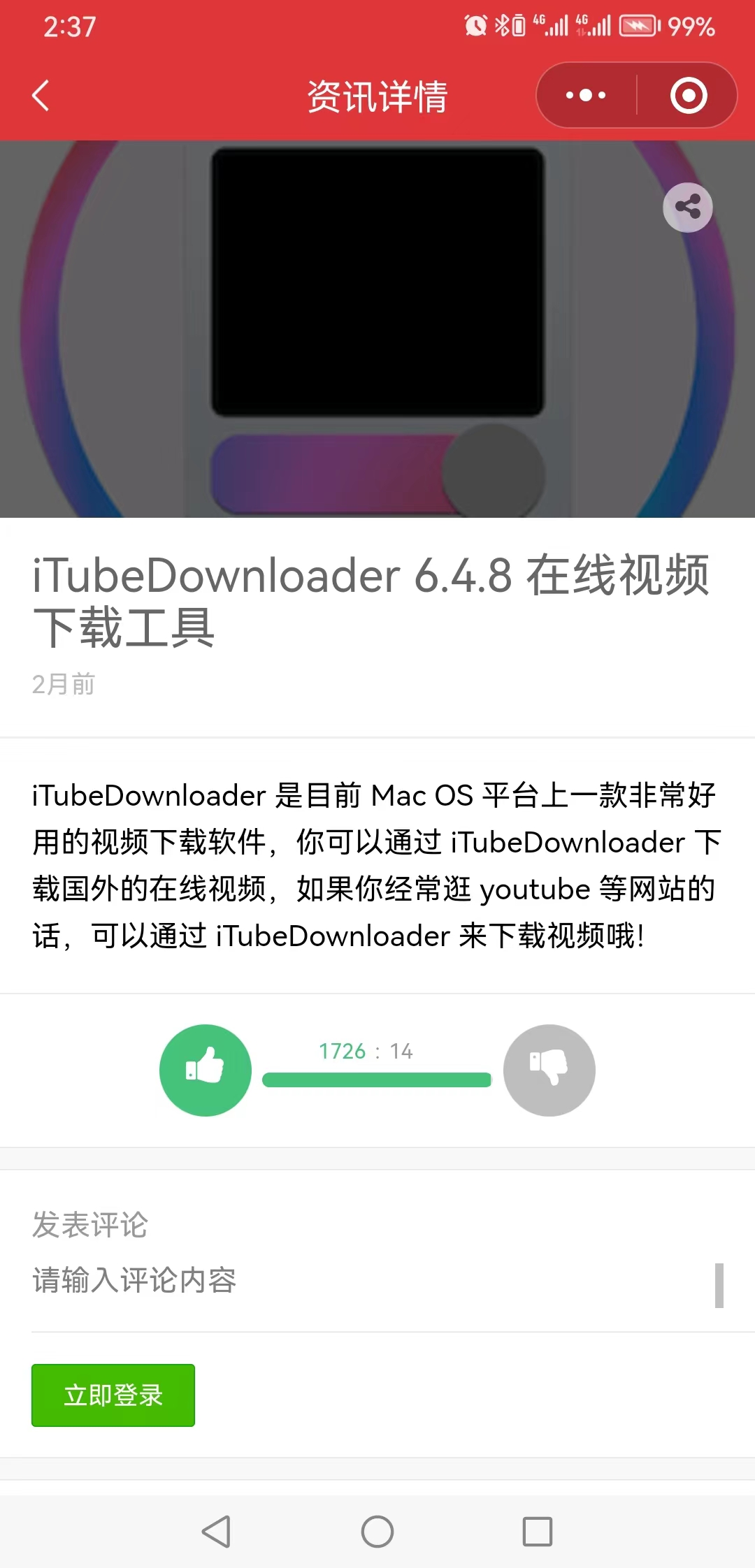
Task: Like the article with the thumbs-up button
Action: [x=205, y=1070]
